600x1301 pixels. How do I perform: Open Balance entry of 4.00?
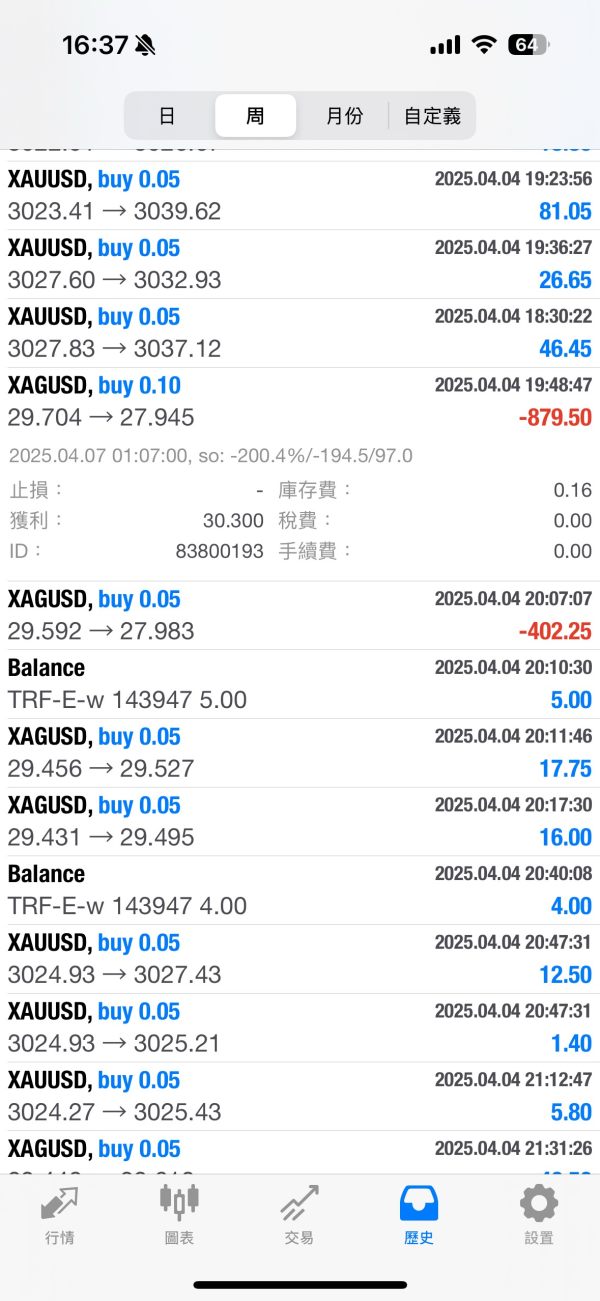pos(300,890)
